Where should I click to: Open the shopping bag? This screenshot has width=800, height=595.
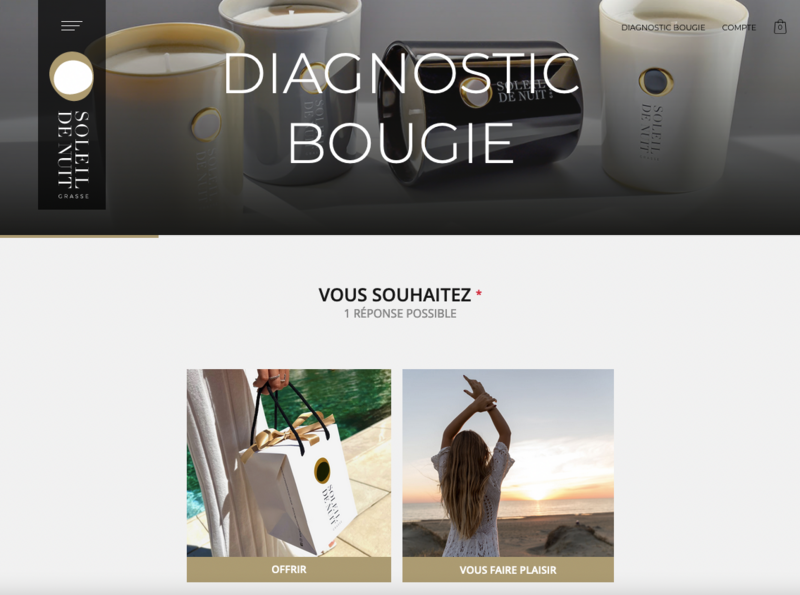780,27
